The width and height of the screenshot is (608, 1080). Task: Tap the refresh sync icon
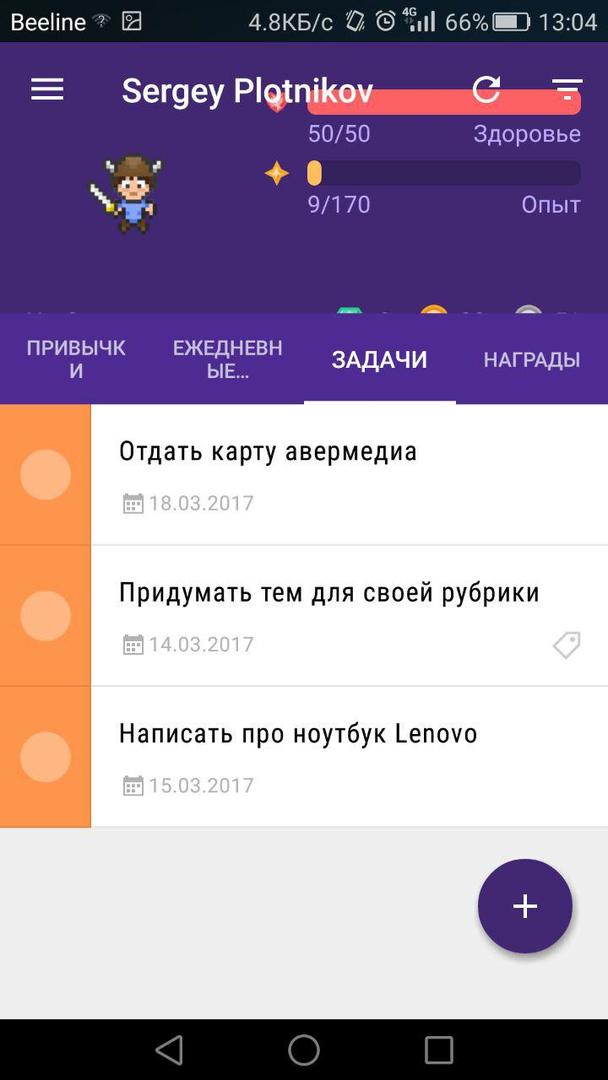coord(486,90)
